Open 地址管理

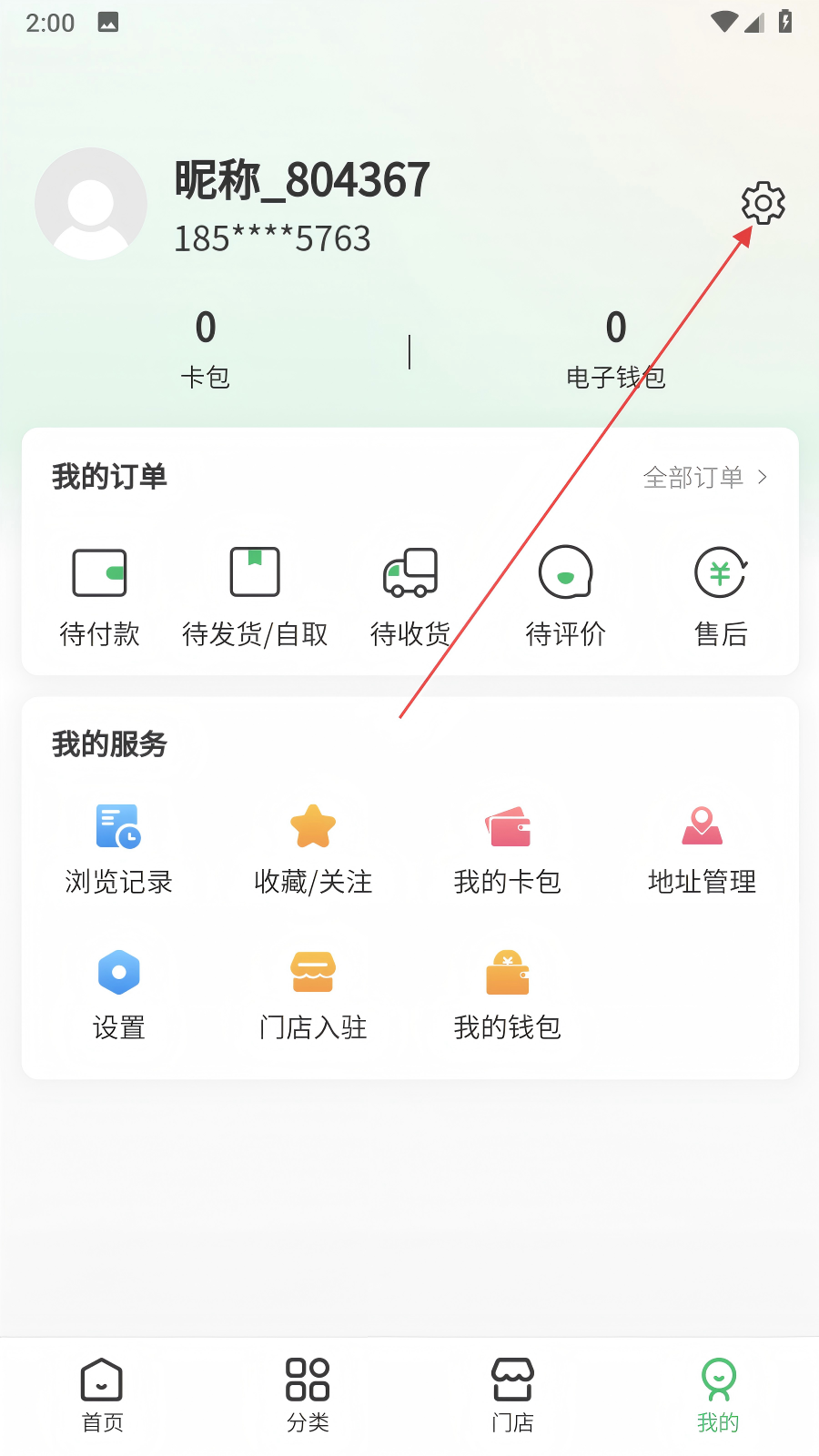702,850
